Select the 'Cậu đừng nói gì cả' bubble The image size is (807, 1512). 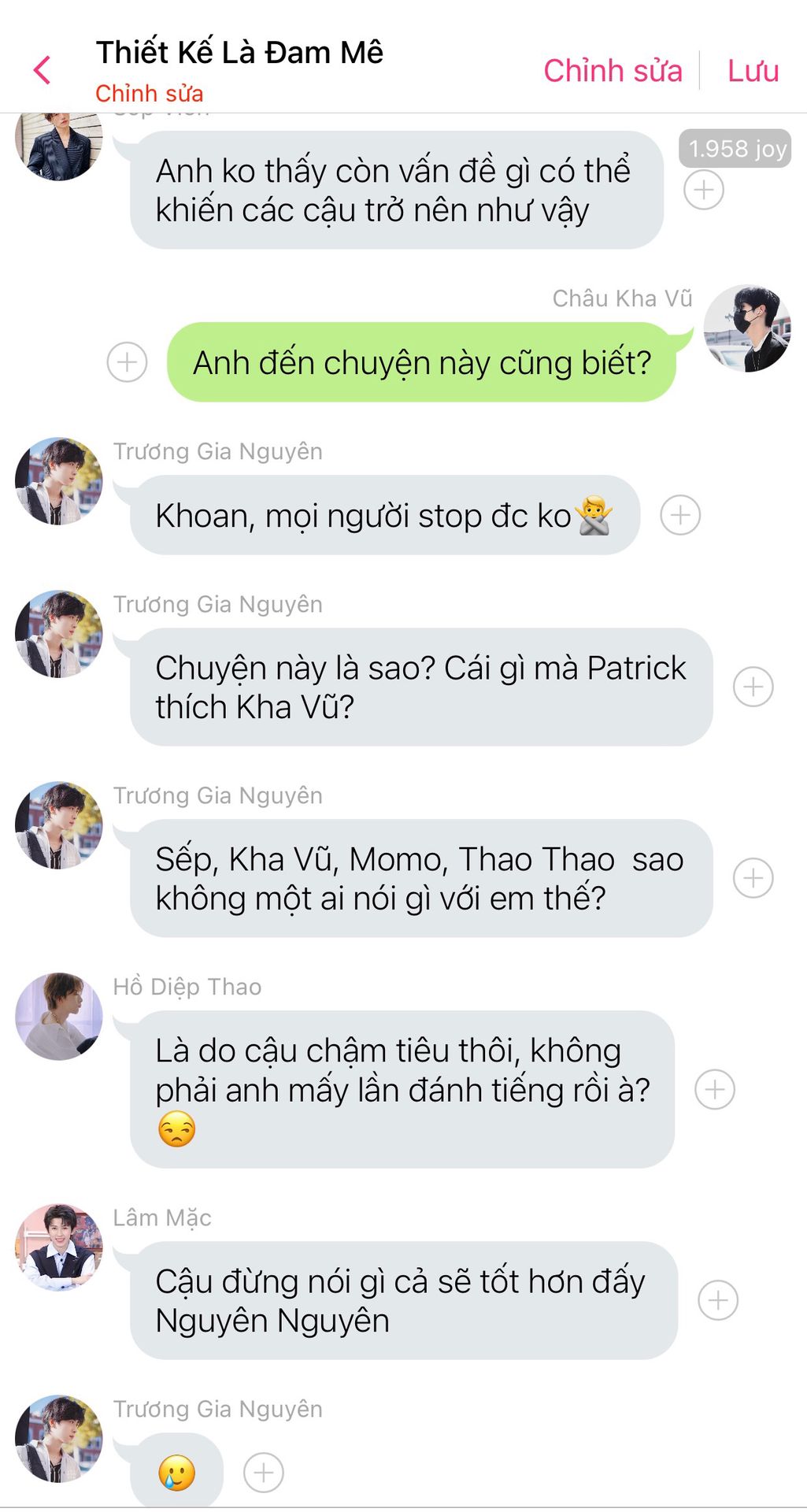[403, 1300]
